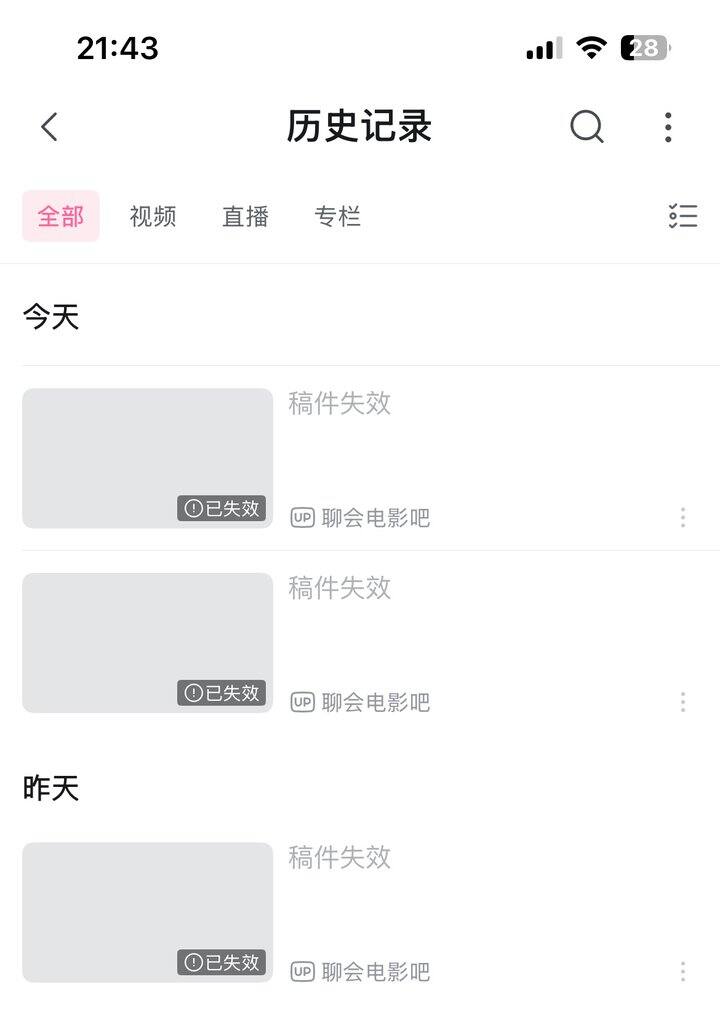Tap the three-dot overflow menu in top bar

pos(667,127)
